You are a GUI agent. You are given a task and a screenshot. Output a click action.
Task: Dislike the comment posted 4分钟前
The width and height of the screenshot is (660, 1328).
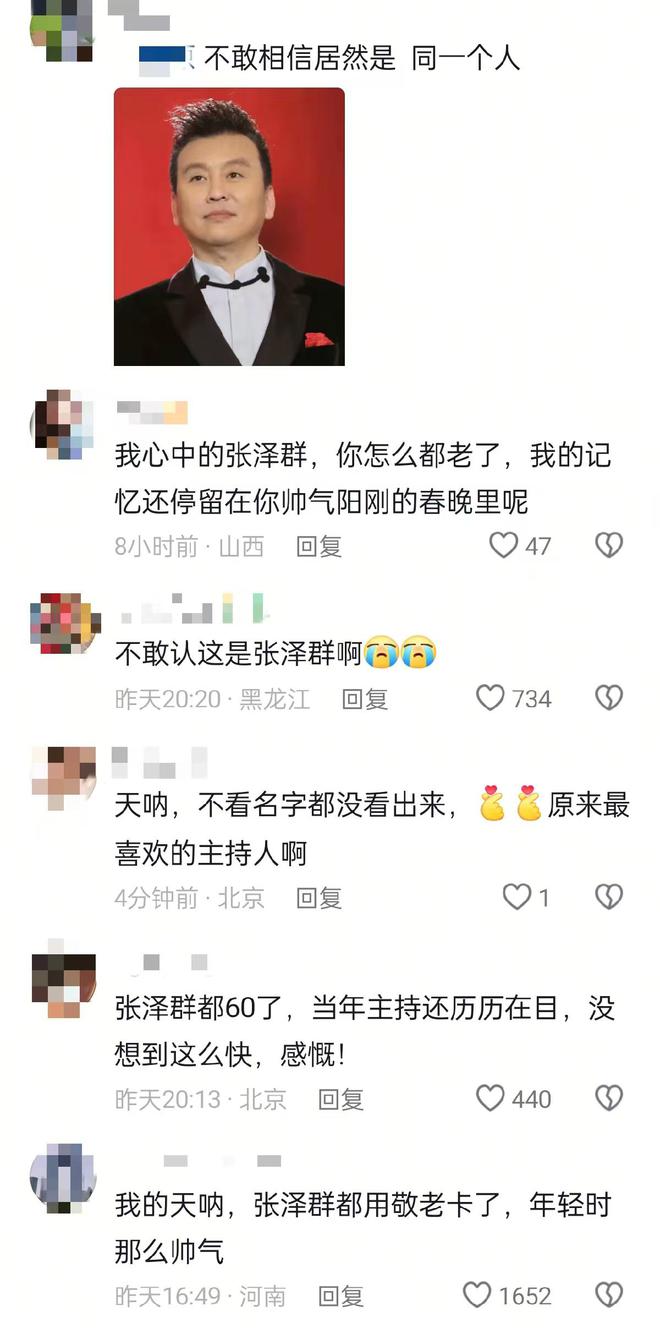tap(609, 897)
